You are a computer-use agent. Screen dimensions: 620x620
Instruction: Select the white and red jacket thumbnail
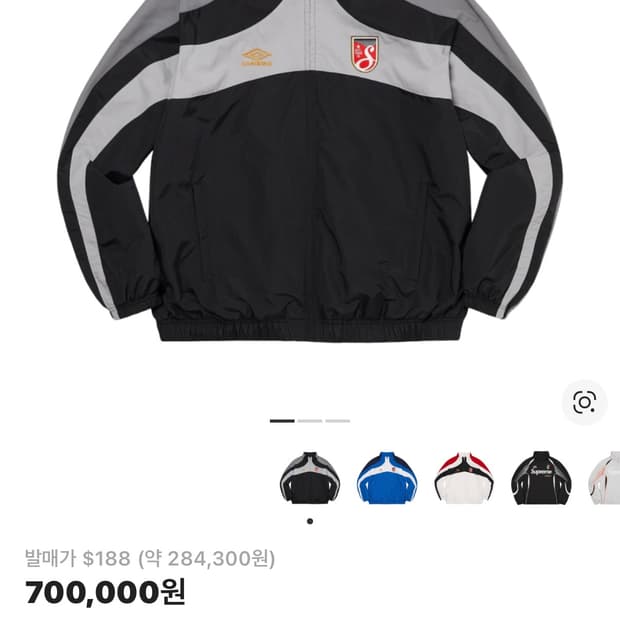[464, 477]
